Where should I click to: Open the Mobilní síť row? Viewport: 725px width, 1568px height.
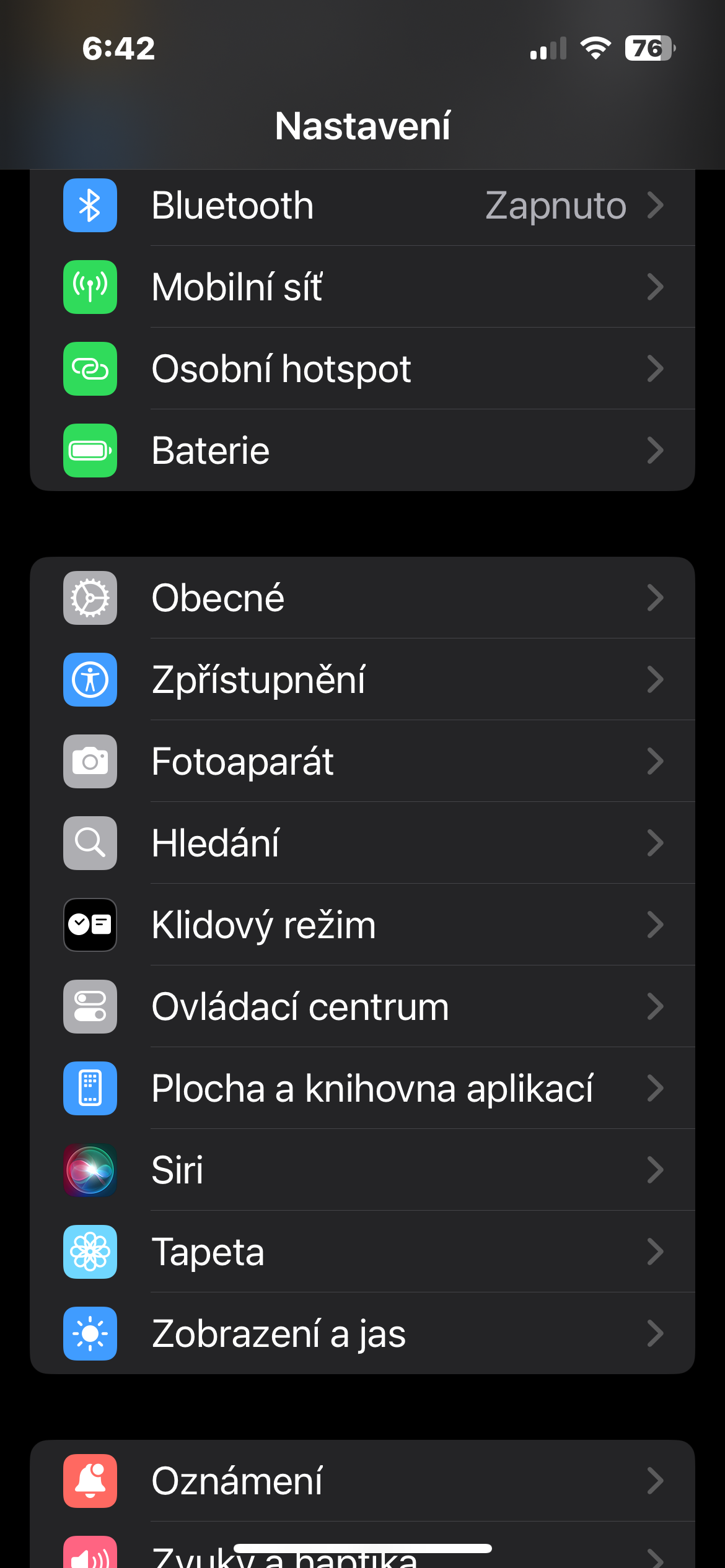click(x=362, y=287)
